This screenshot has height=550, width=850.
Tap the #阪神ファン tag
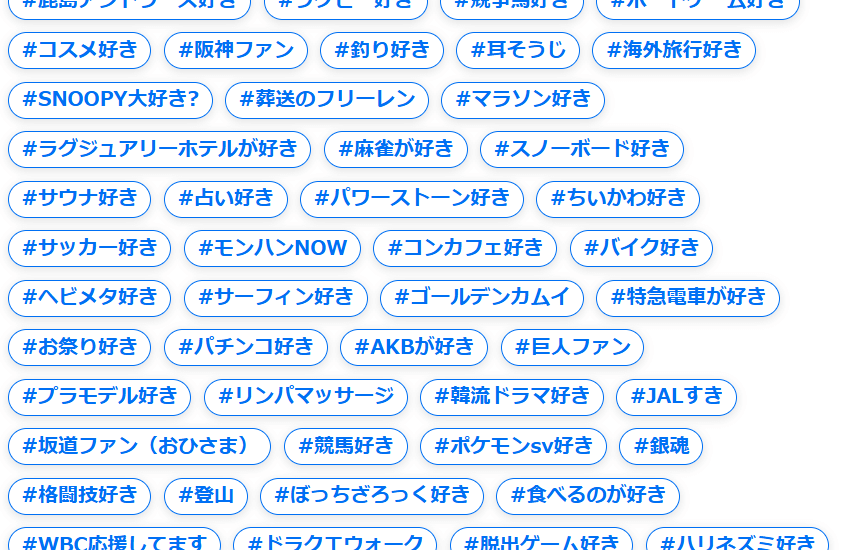pyautogui.click(x=235, y=50)
